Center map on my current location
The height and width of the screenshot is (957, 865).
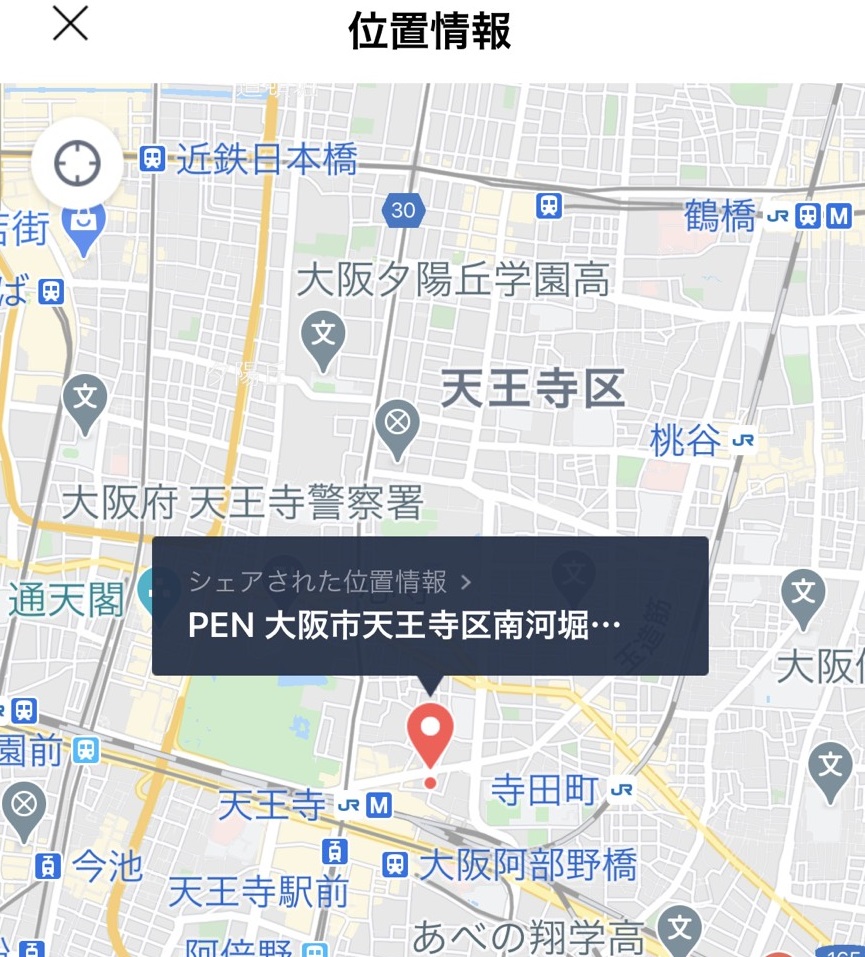[x=77, y=163]
